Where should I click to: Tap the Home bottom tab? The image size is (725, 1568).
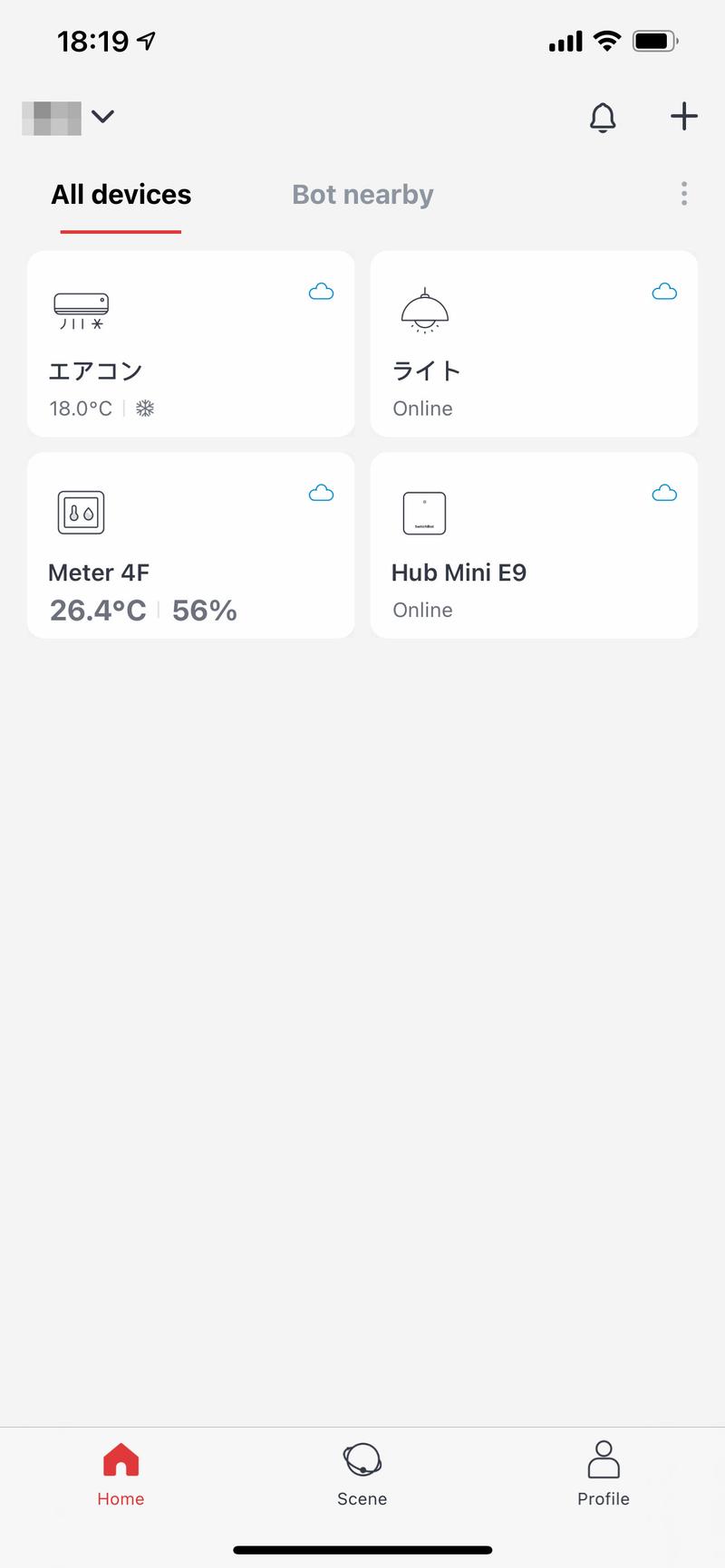[x=121, y=1473]
